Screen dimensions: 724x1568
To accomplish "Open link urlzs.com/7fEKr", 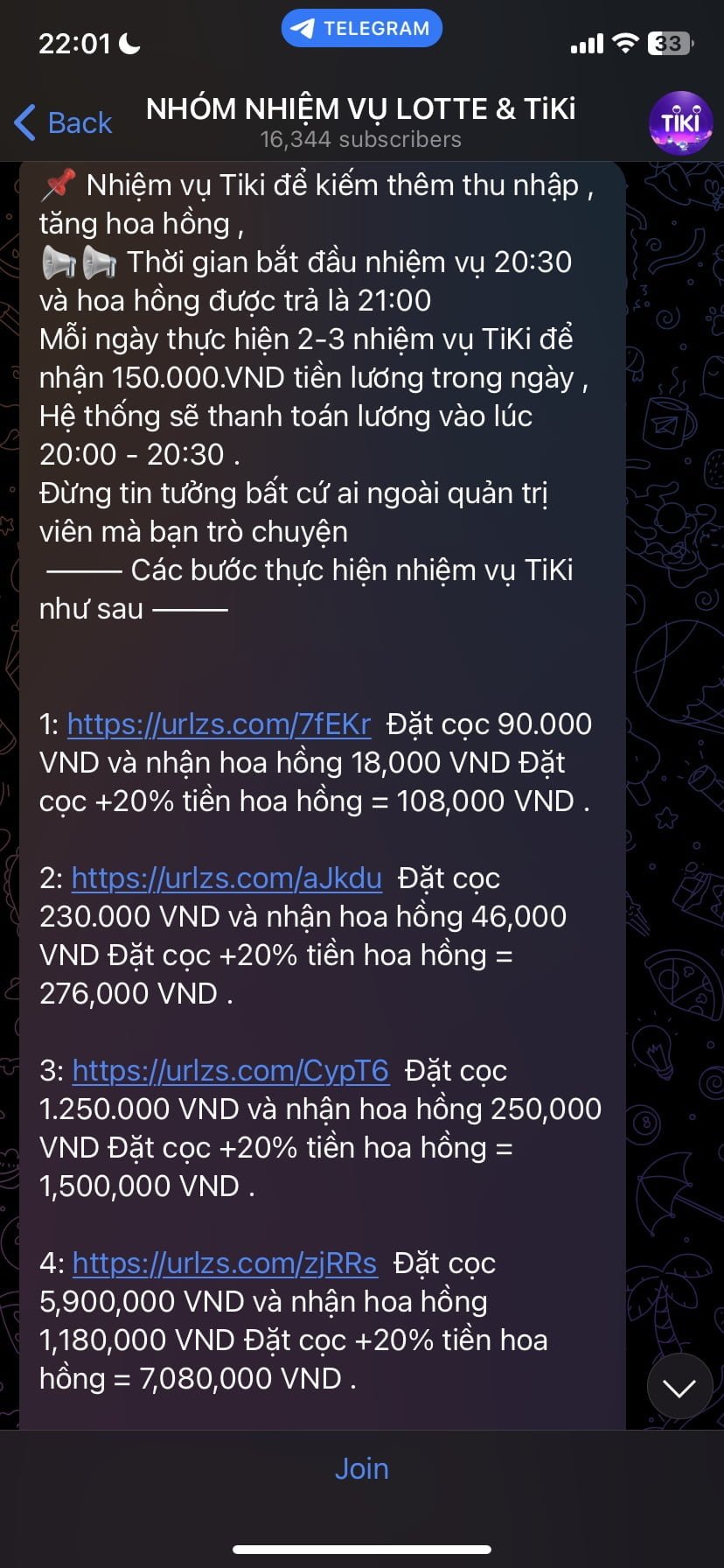I will click(x=219, y=724).
